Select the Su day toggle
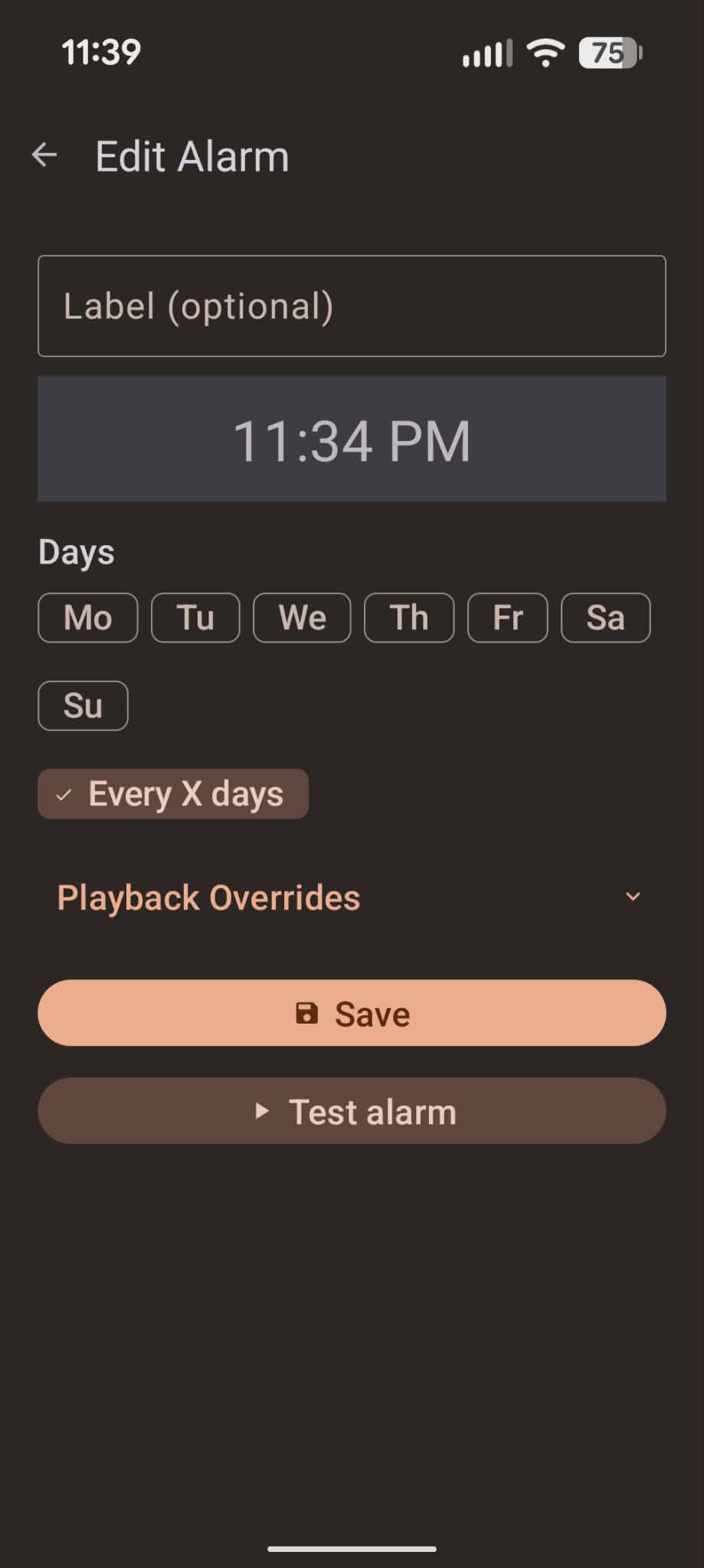 (x=82, y=705)
